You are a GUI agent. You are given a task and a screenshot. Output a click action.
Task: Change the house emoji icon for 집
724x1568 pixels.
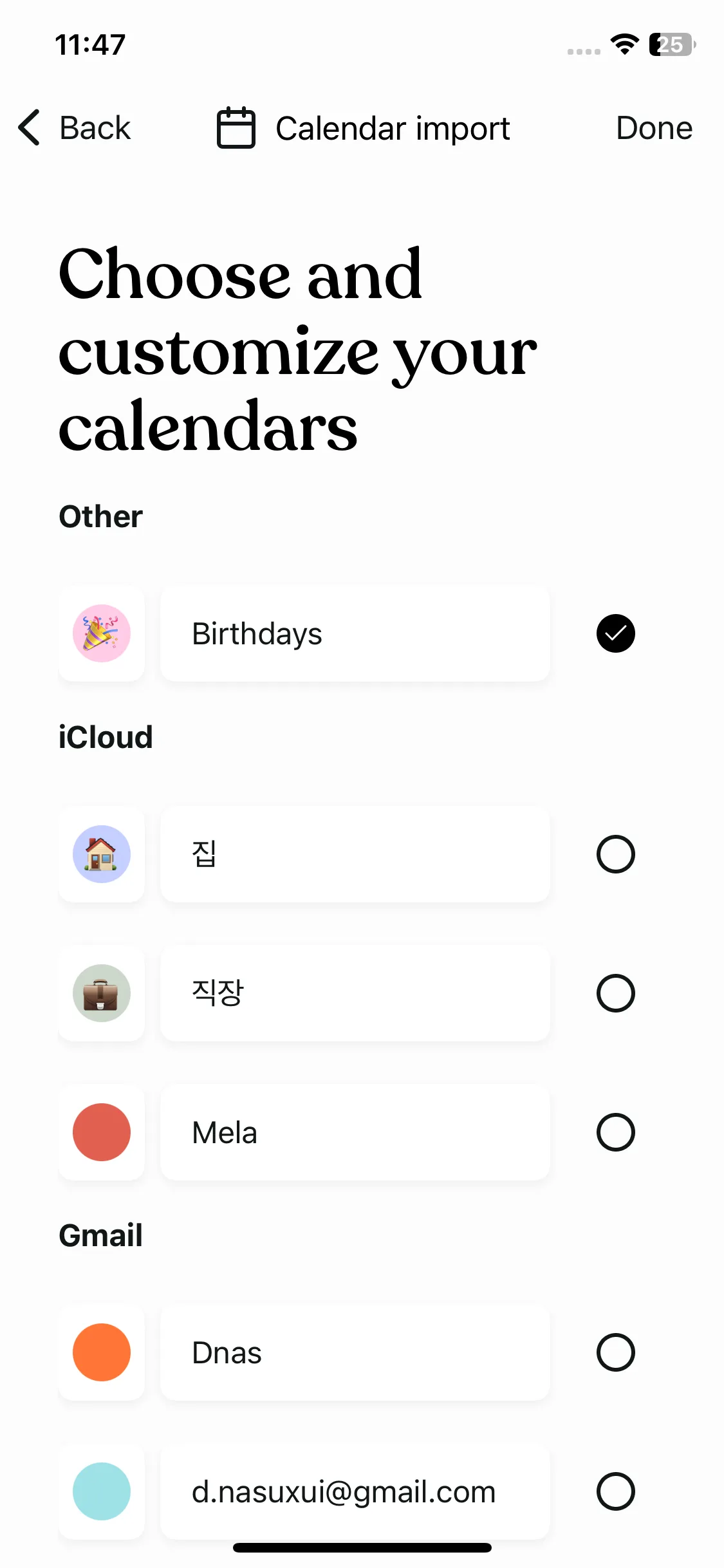coord(102,854)
